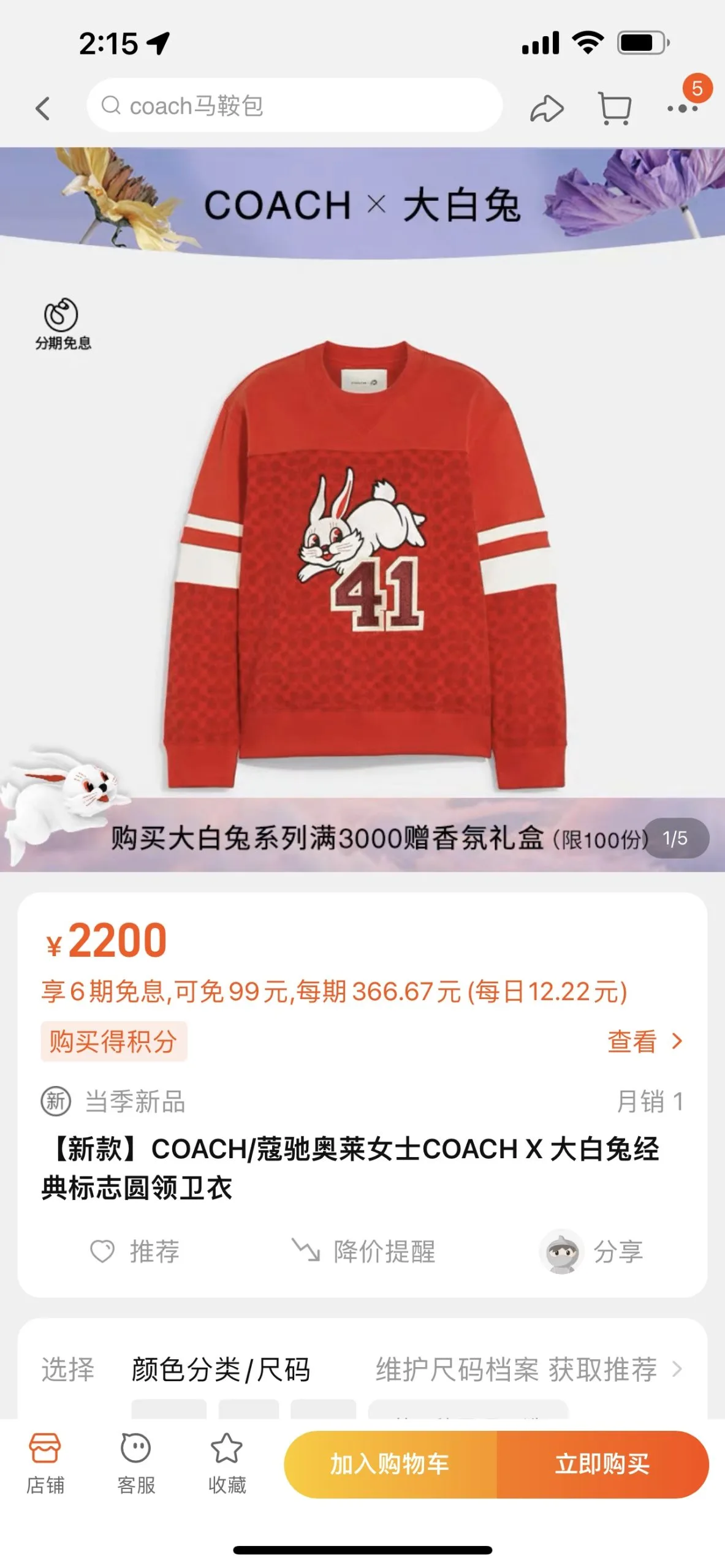Open the shopping cart
The image size is (725, 1568).
(613, 109)
